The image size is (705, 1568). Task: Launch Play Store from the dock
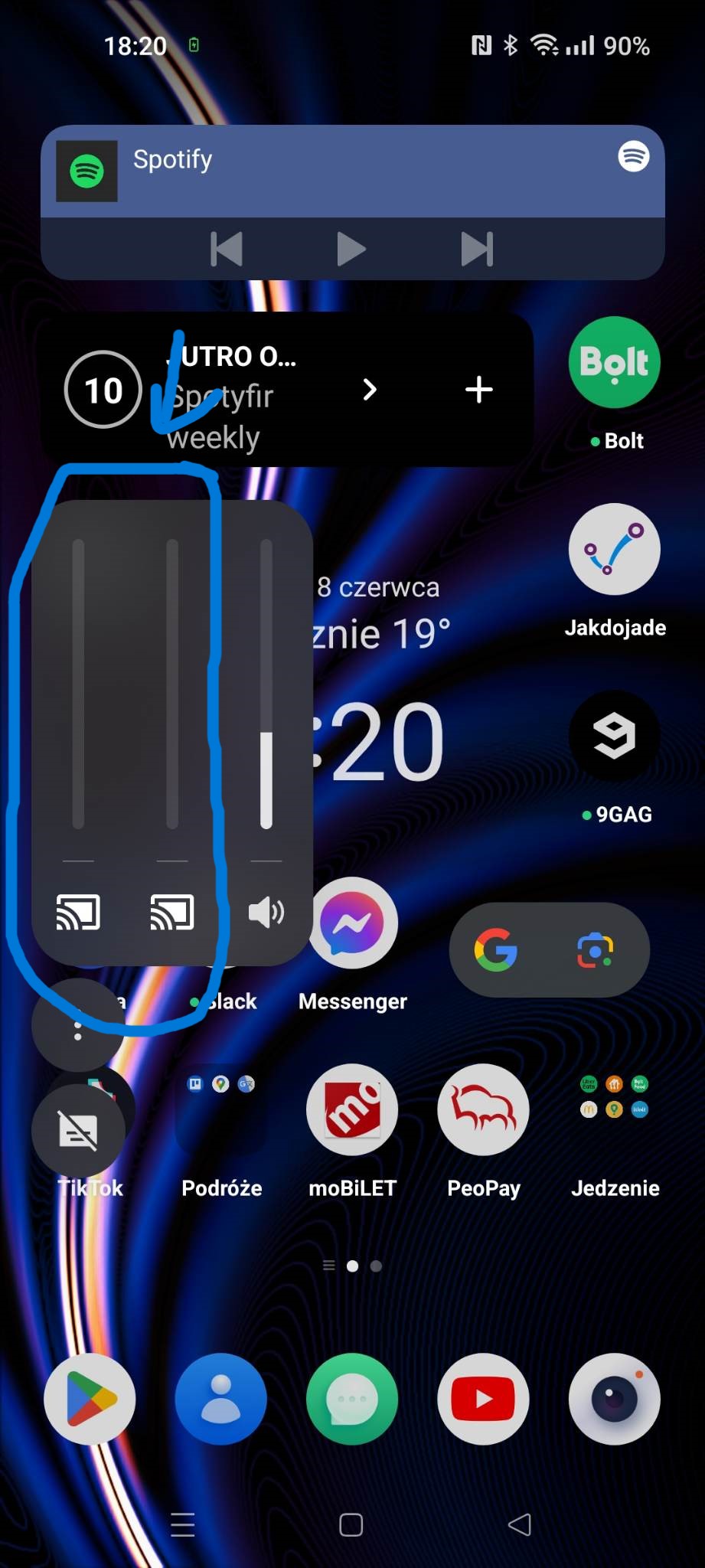(x=90, y=1399)
